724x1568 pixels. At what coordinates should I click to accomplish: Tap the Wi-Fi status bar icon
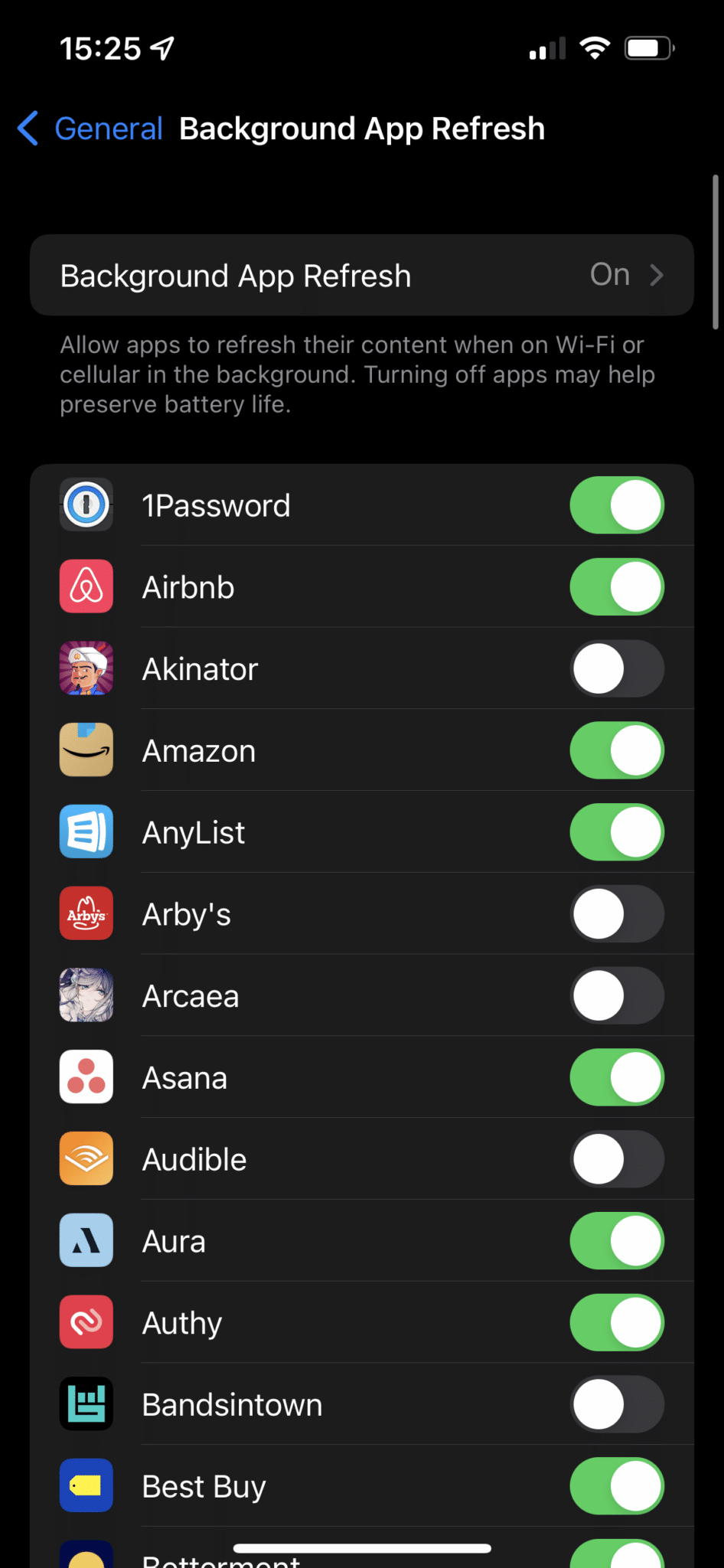point(596,47)
